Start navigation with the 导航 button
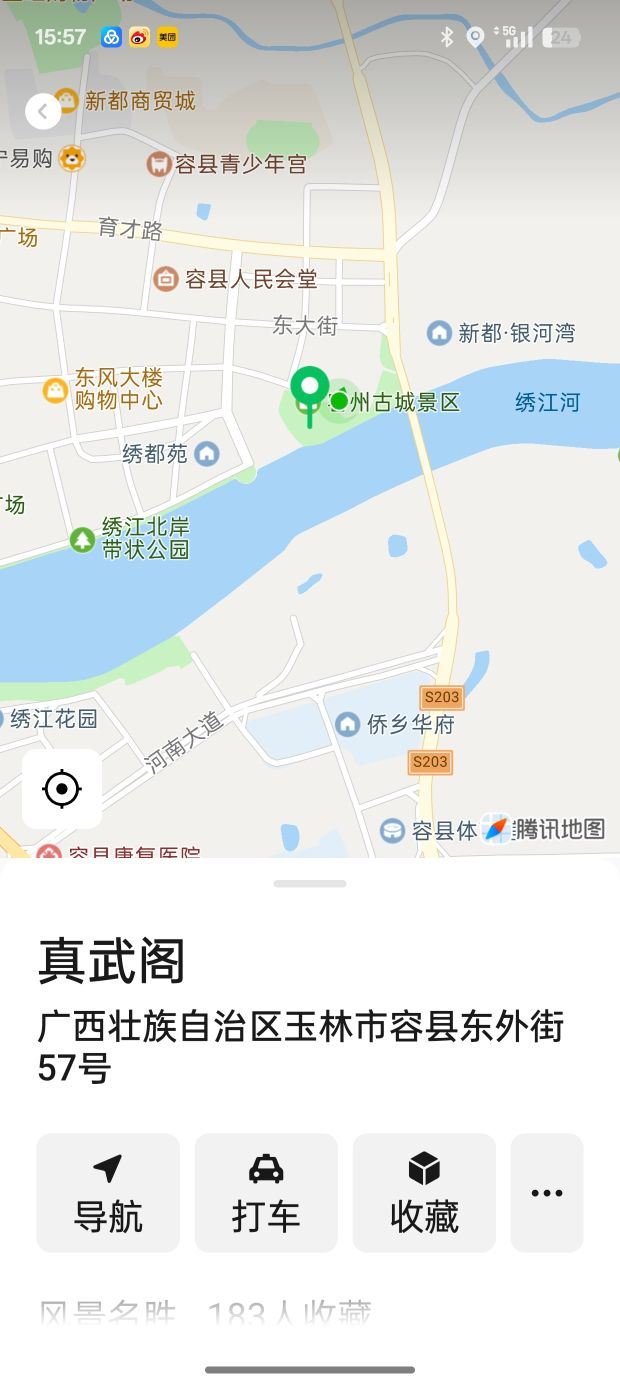Viewport: 620px width, 1386px height. (108, 1192)
